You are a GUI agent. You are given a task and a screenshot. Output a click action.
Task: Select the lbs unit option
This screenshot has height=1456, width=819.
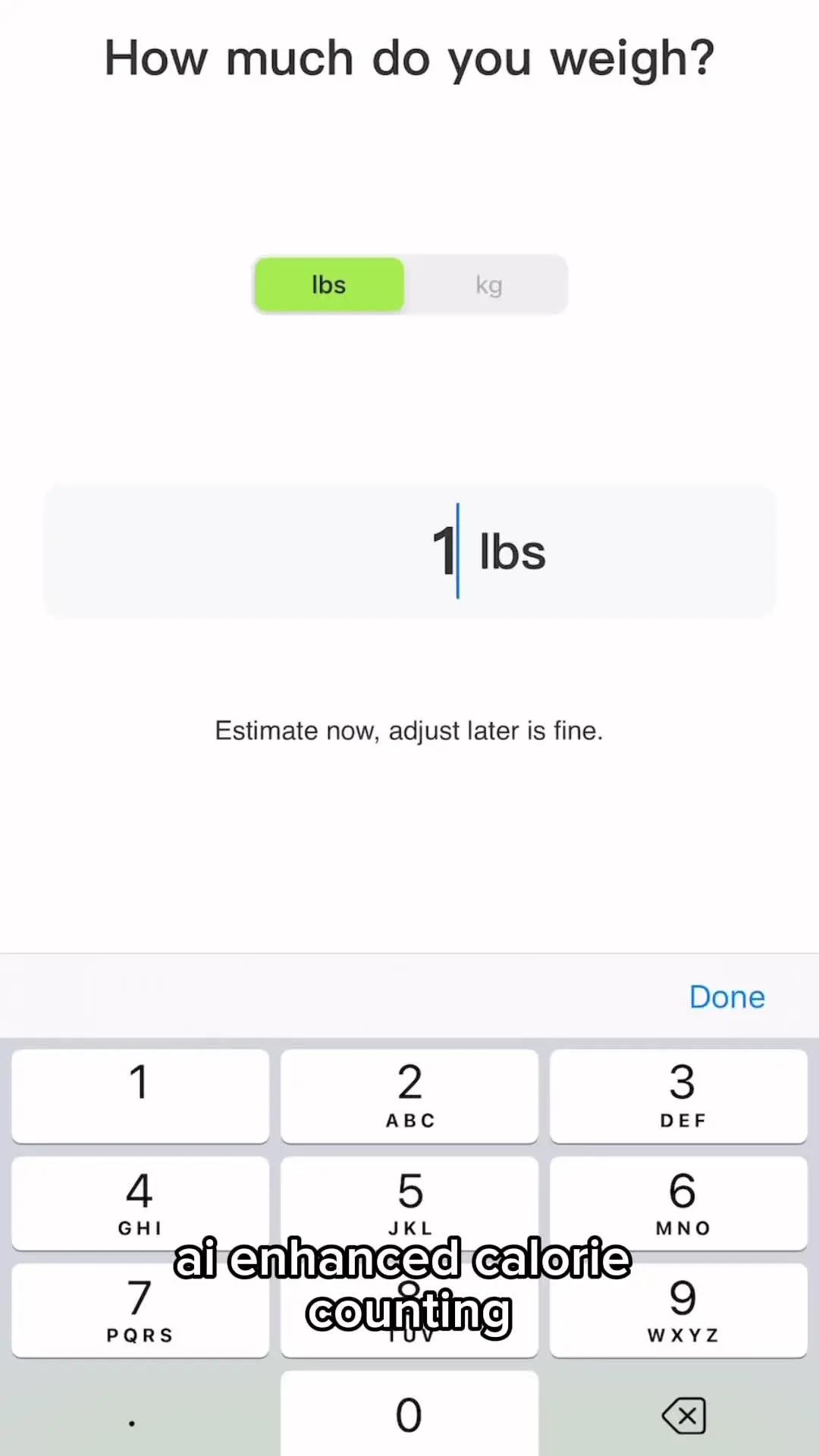pos(329,284)
